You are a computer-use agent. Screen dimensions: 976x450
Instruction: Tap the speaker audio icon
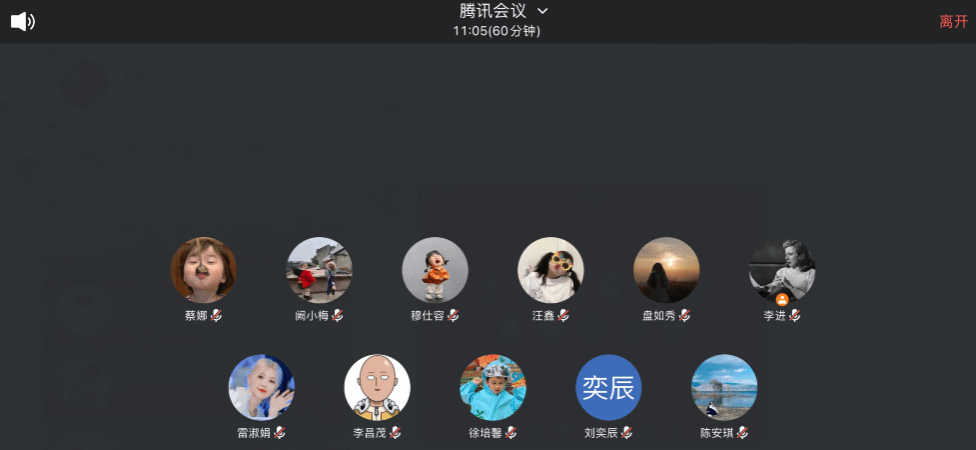pyautogui.click(x=22, y=21)
